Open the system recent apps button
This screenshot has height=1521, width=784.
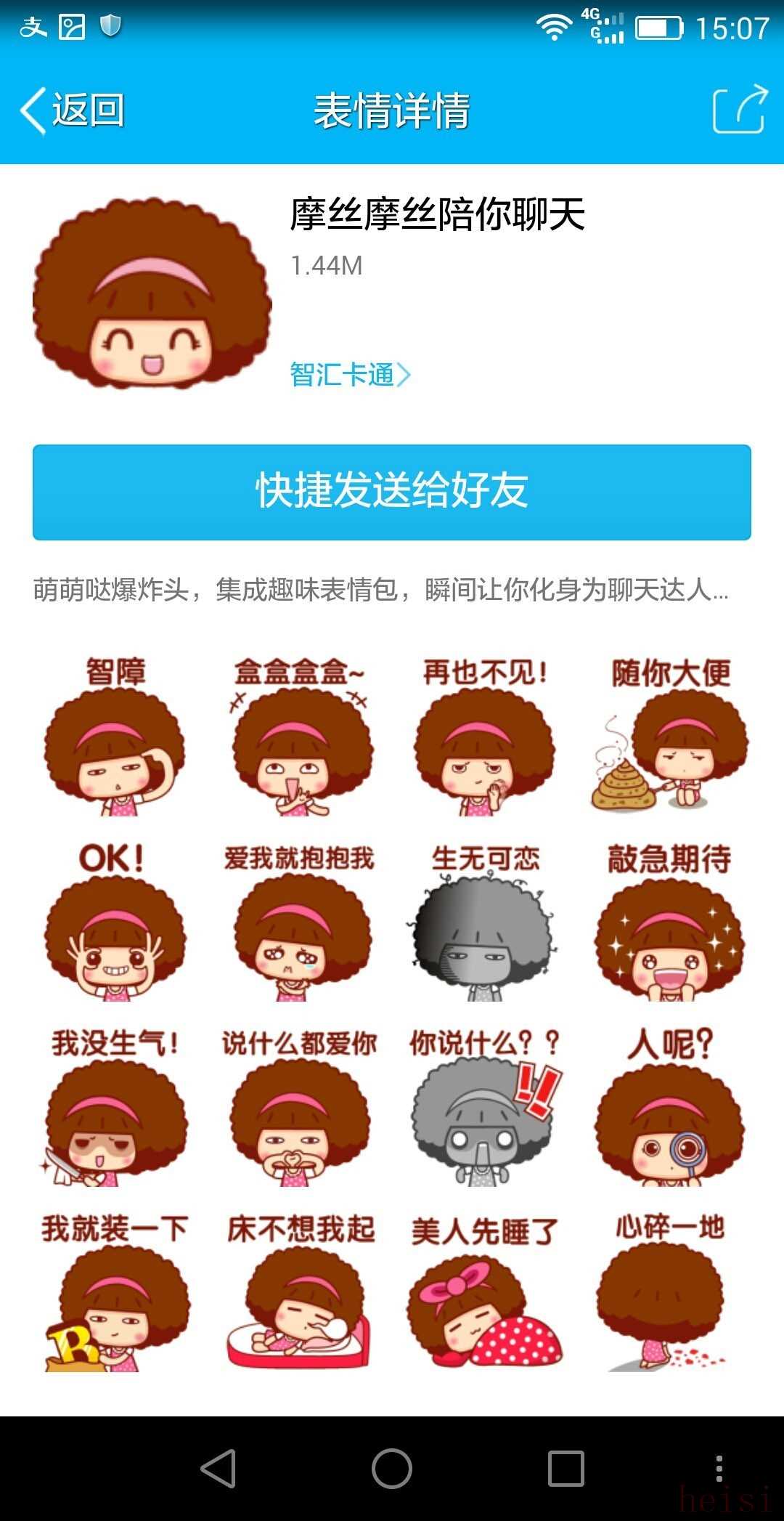coord(566,1469)
